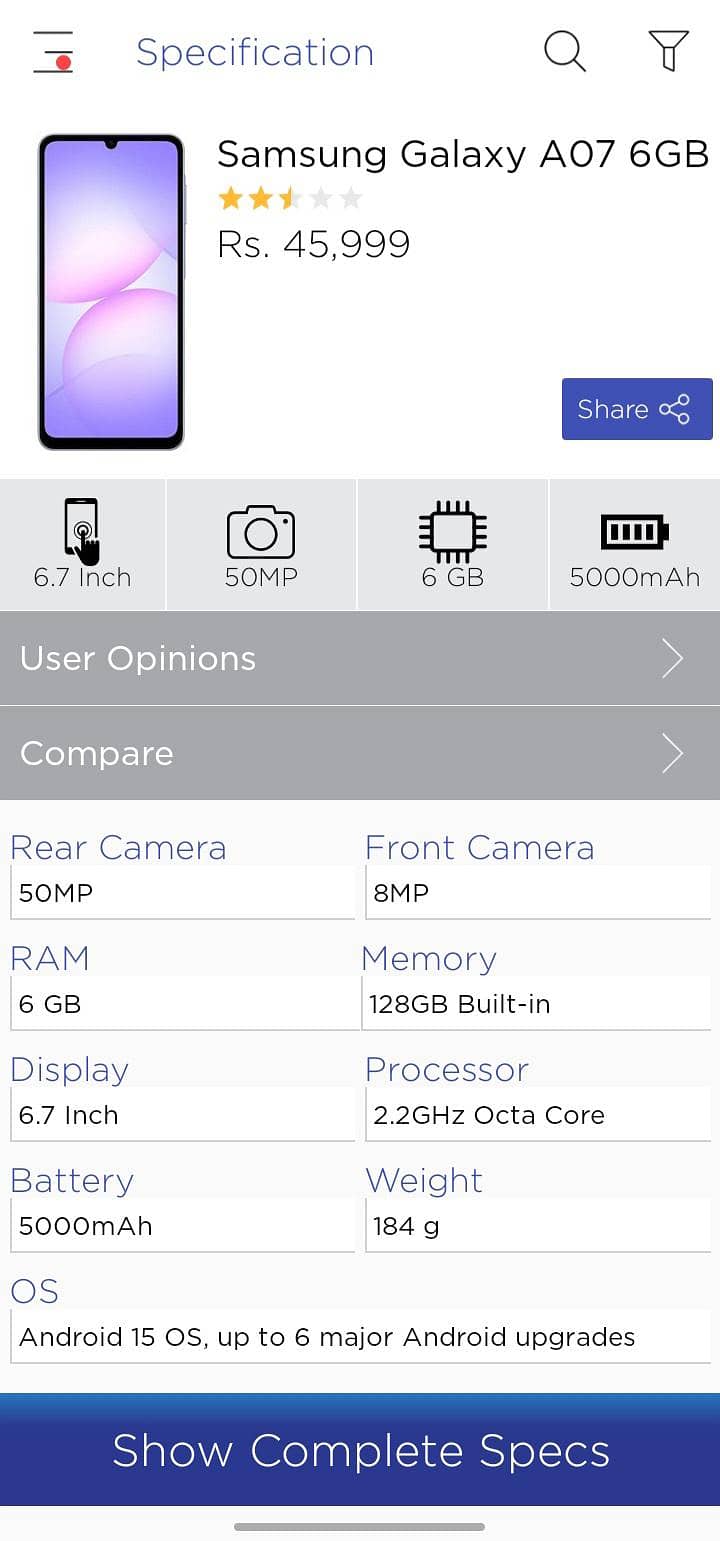
Task: Expand the User Opinions section
Action: [x=360, y=659]
